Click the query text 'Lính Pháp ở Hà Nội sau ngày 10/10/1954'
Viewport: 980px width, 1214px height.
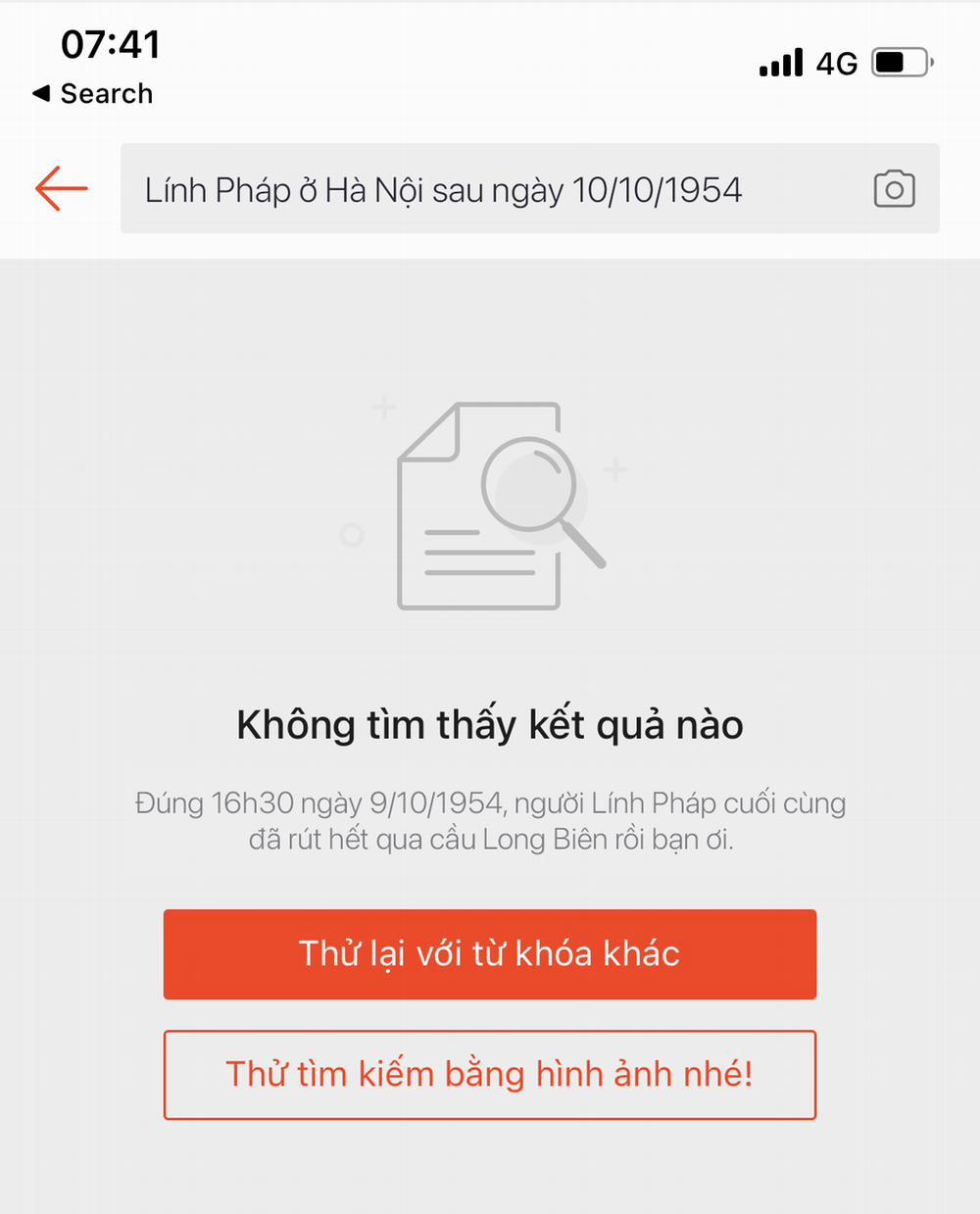pyautogui.click(x=444, y=189)
